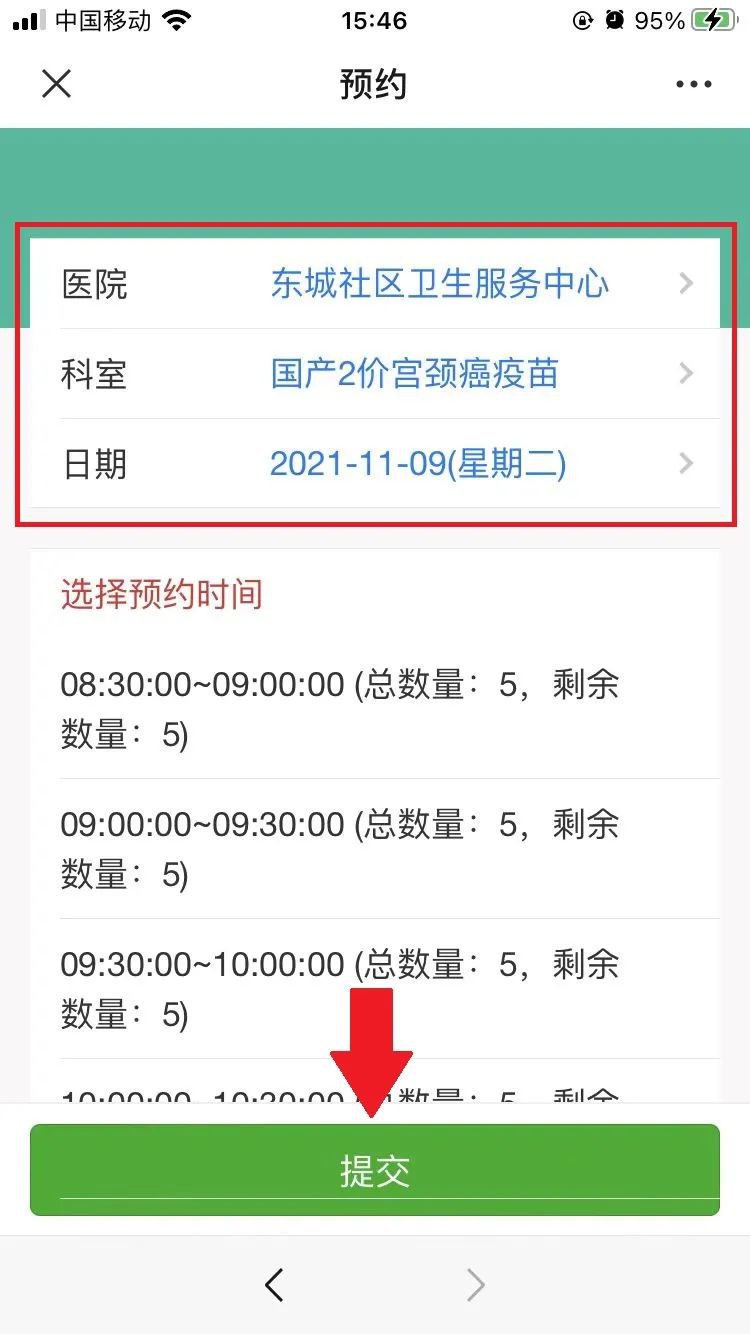This screenshot has width=750, height=1334.
Task: Go back to the previous web page
Action: (x=275, y=1285)
